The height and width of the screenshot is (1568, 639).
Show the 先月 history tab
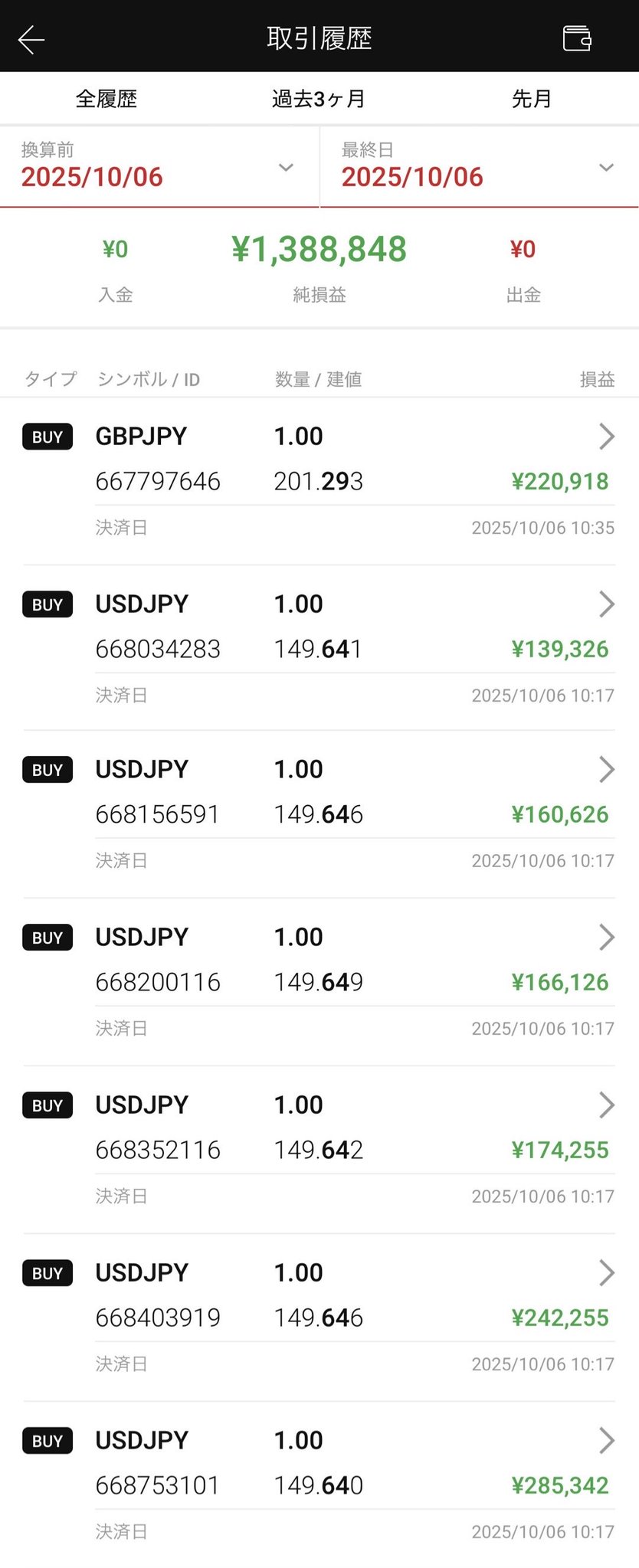pos(531,99)
